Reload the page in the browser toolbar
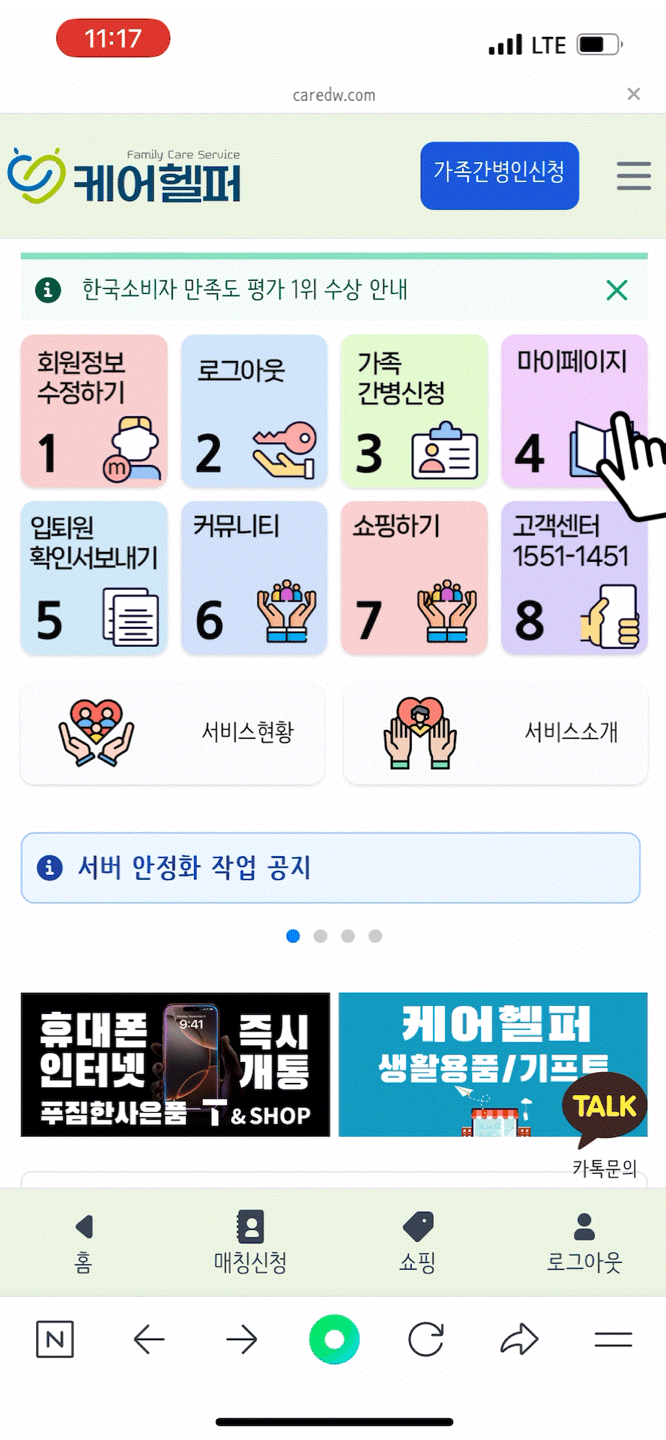 coord(426,1339)
